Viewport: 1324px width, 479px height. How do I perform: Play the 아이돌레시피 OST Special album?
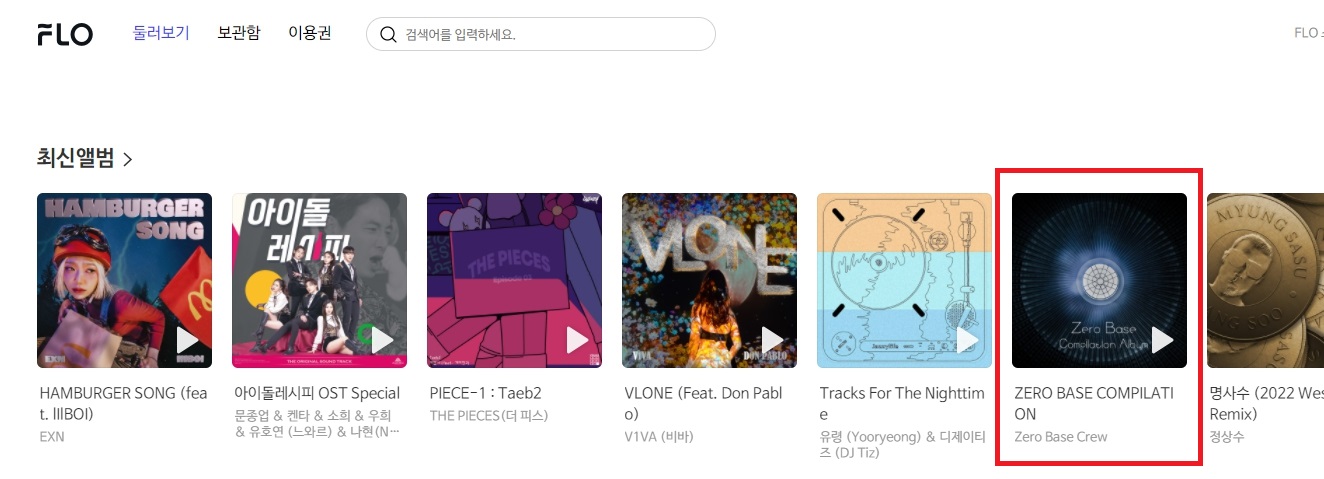(382, 340)
